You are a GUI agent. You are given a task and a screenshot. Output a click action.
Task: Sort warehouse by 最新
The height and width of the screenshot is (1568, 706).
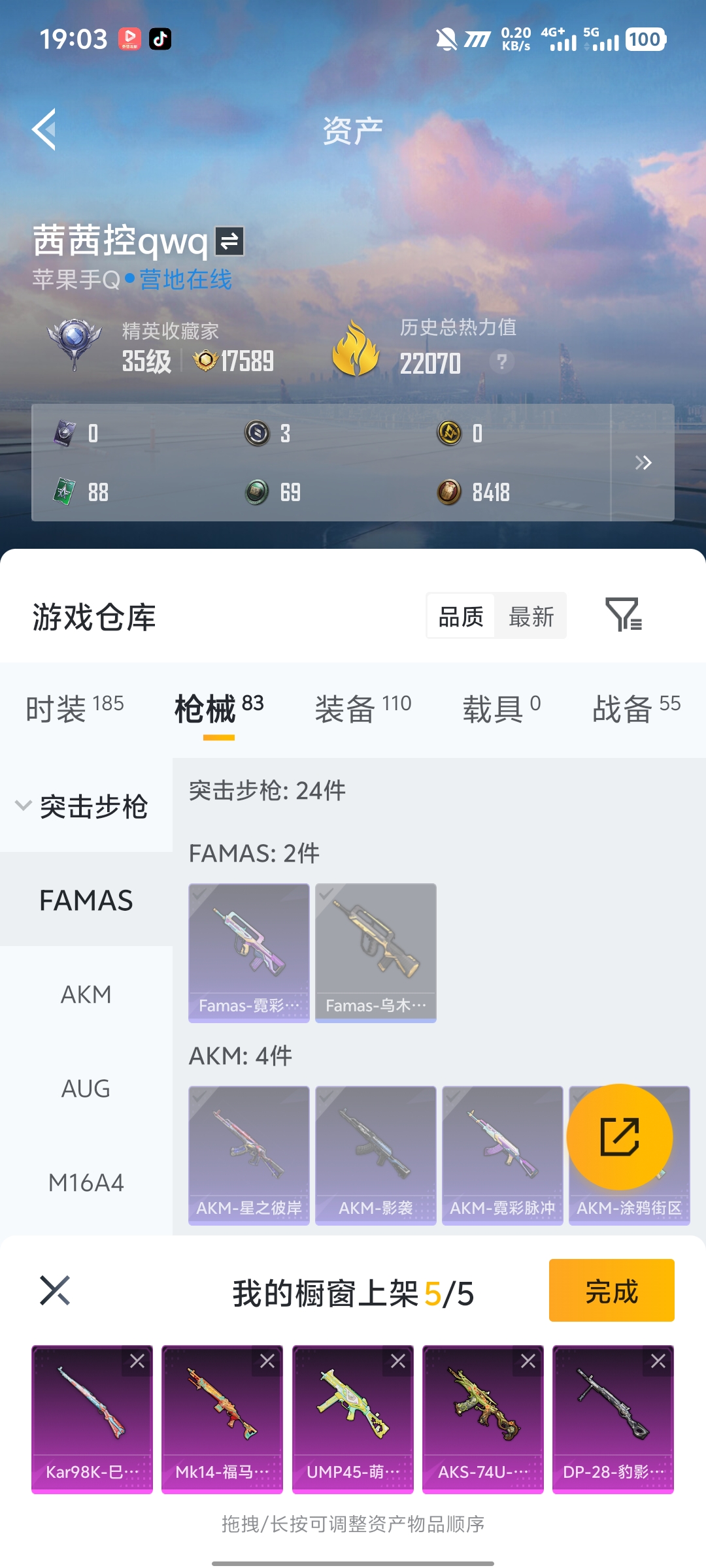531,616
